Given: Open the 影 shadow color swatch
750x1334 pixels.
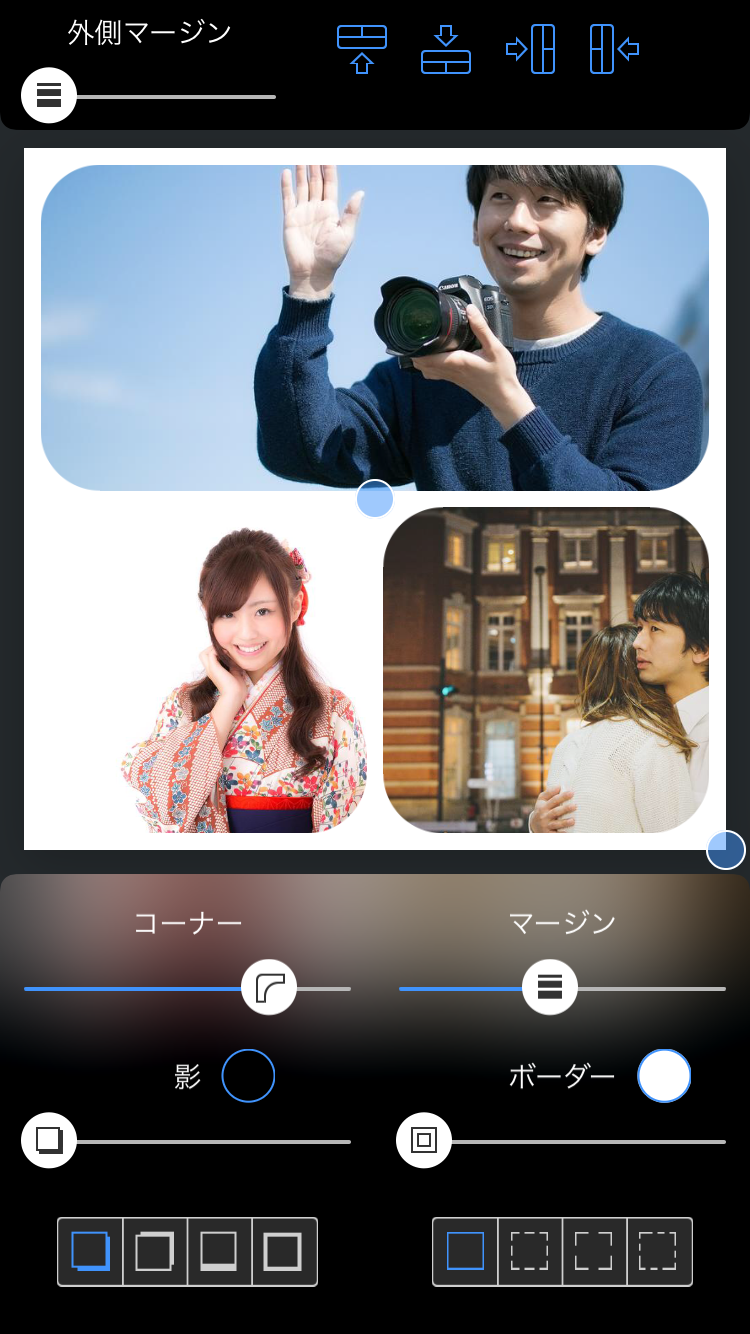Looking at the screenshot, I should tap(248, 1076).
